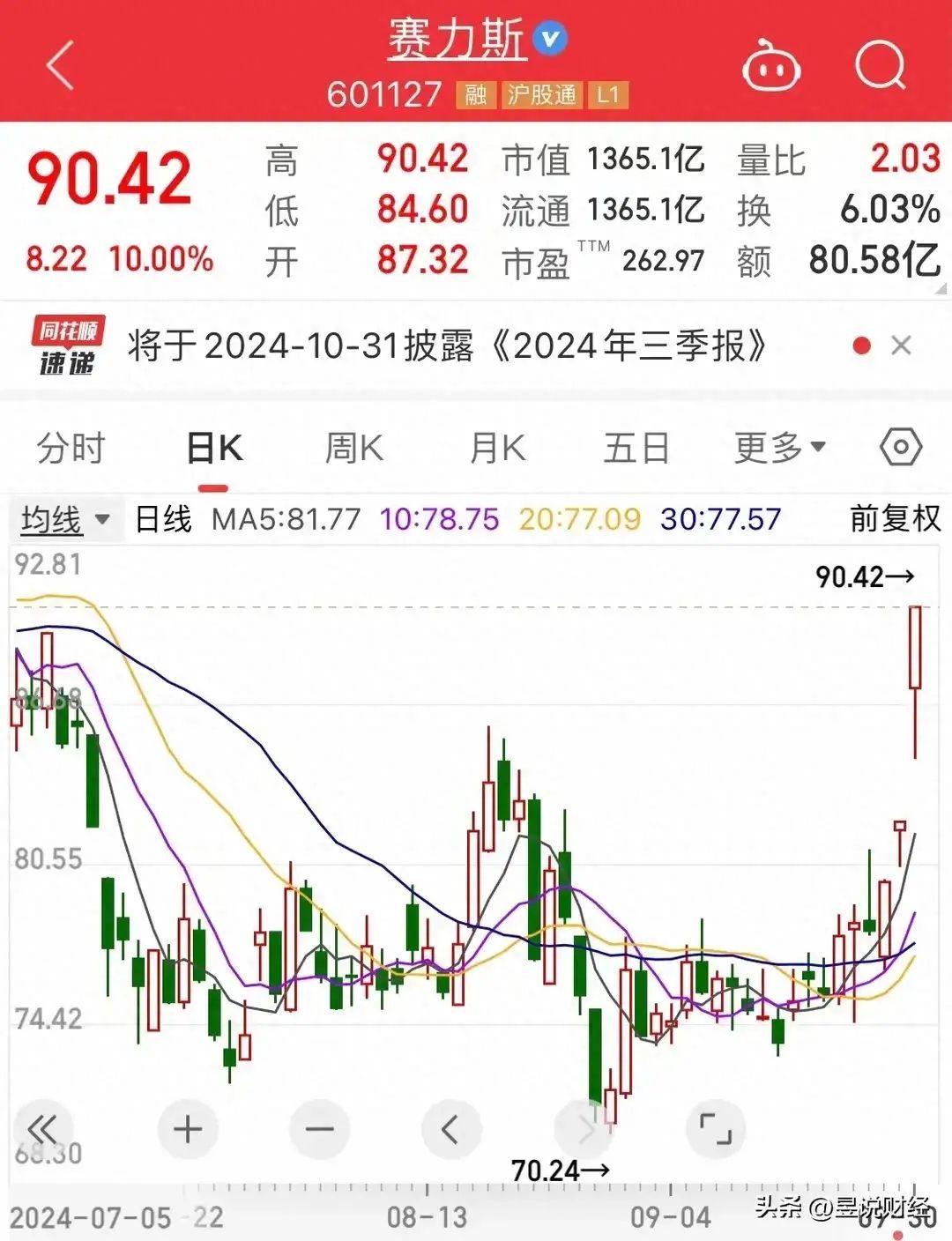Select the 日K chart tab
The width and height of the screenshot is (952, 1241).
(214, 449)
